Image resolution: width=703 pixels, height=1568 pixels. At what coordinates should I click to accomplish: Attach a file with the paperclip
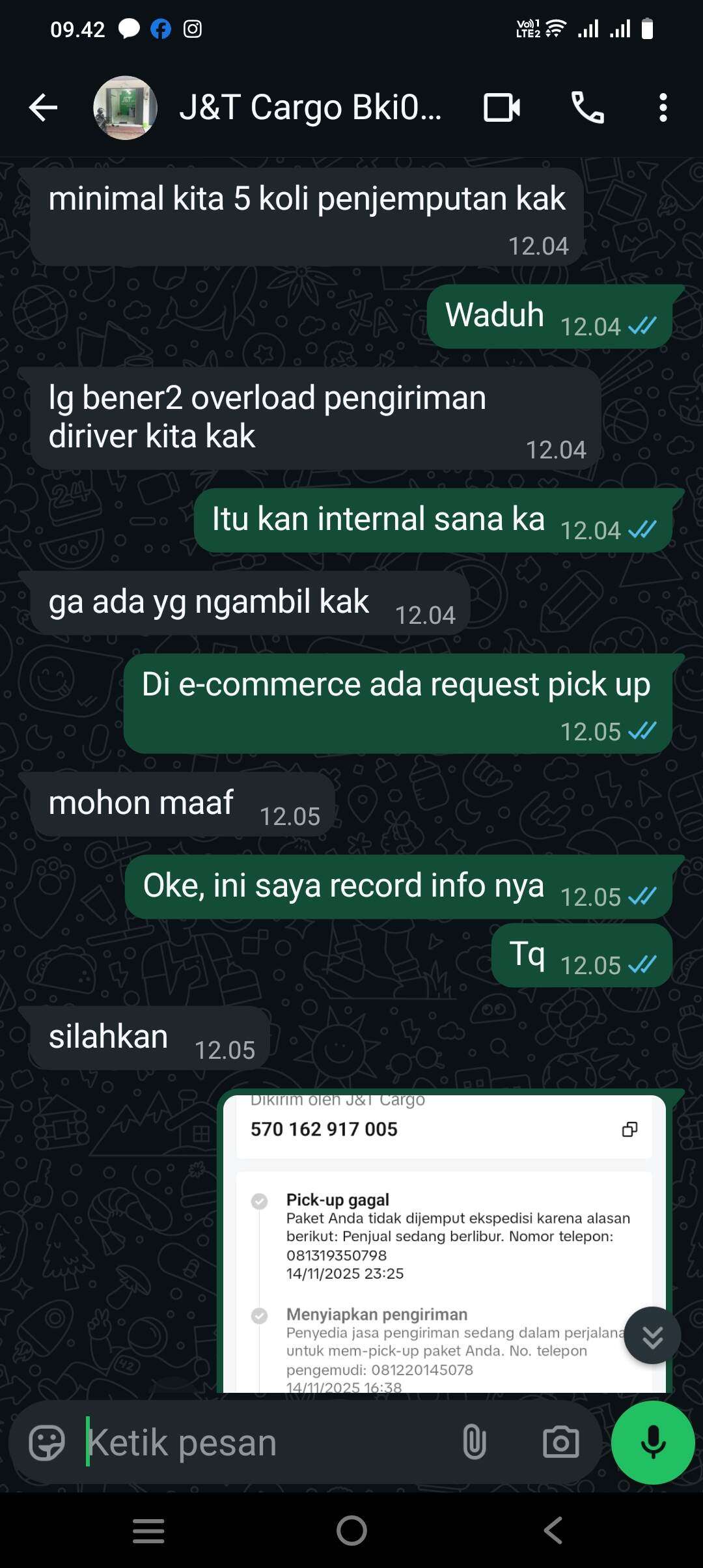[475, 1442]
